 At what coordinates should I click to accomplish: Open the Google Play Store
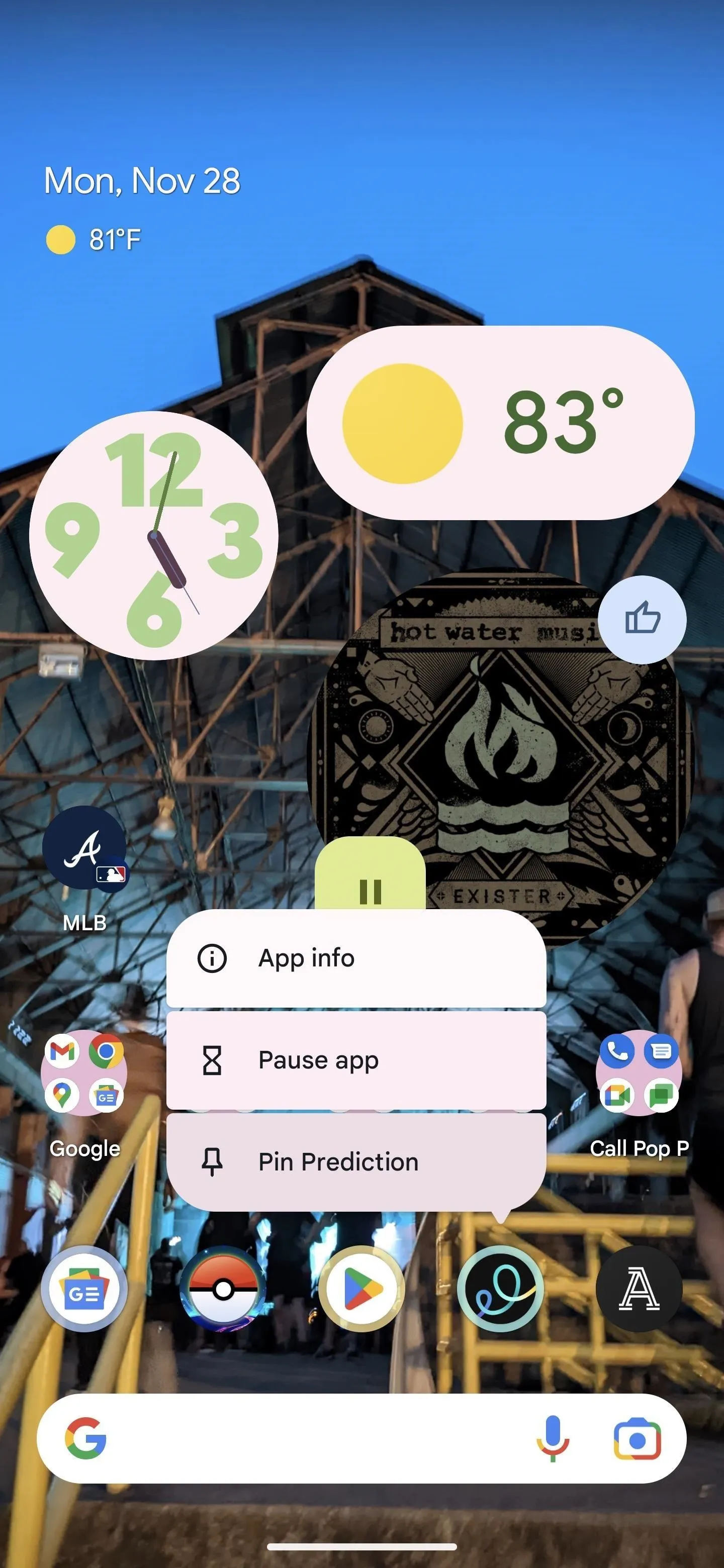[361, 1288]
